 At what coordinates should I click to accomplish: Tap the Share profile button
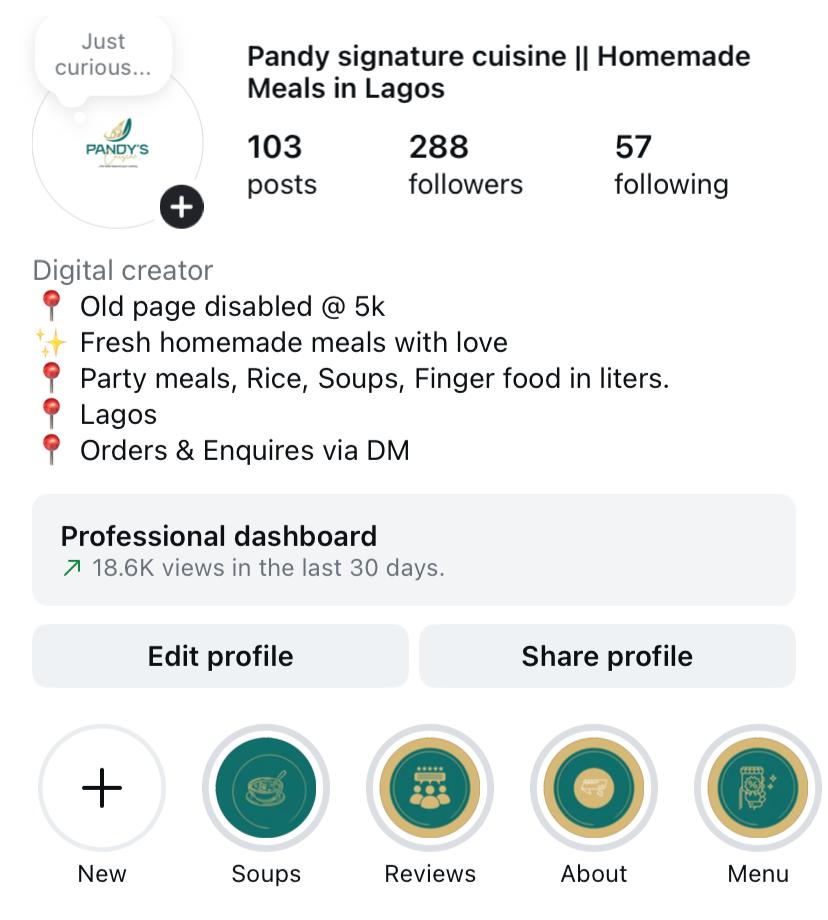coord(607,656)
